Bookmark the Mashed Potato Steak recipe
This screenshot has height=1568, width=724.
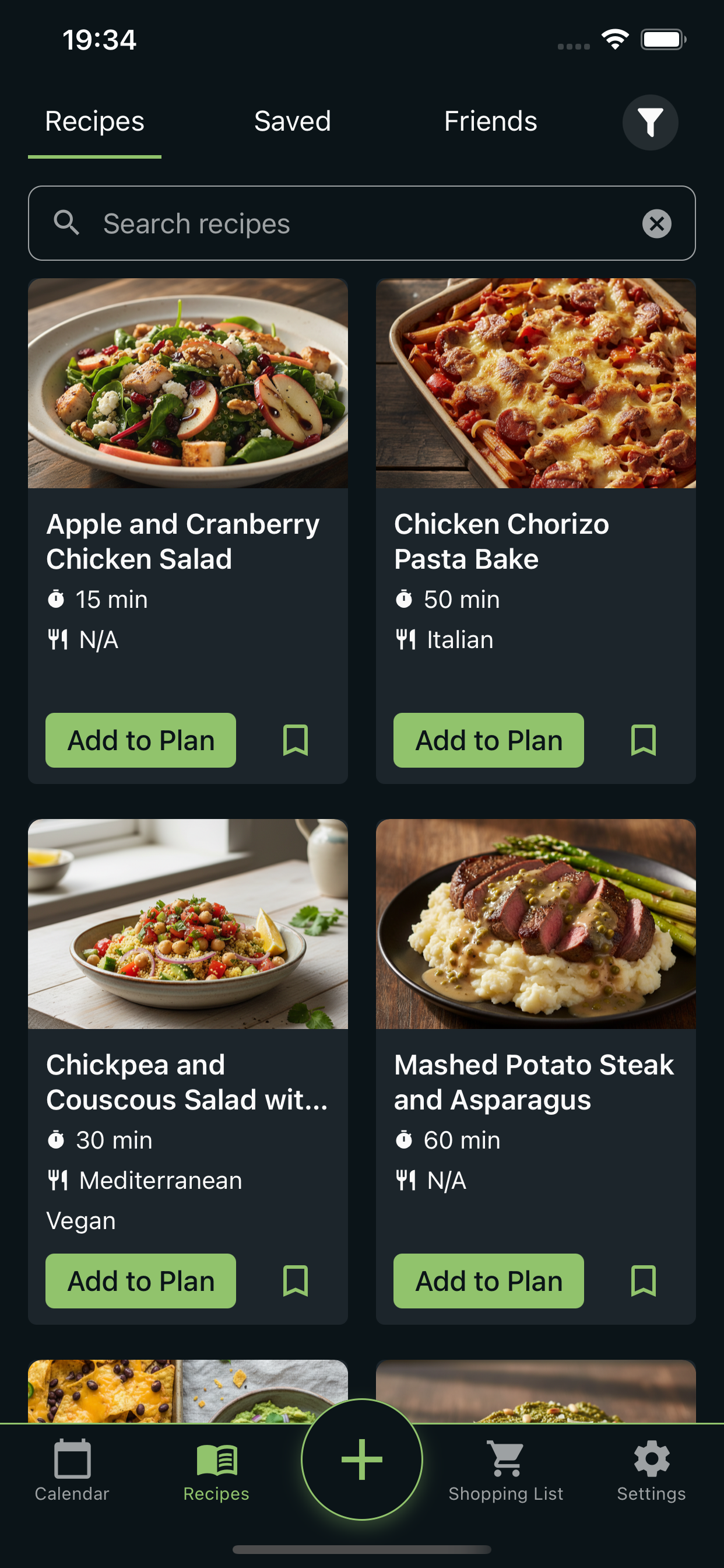[x=643, y=1280]
